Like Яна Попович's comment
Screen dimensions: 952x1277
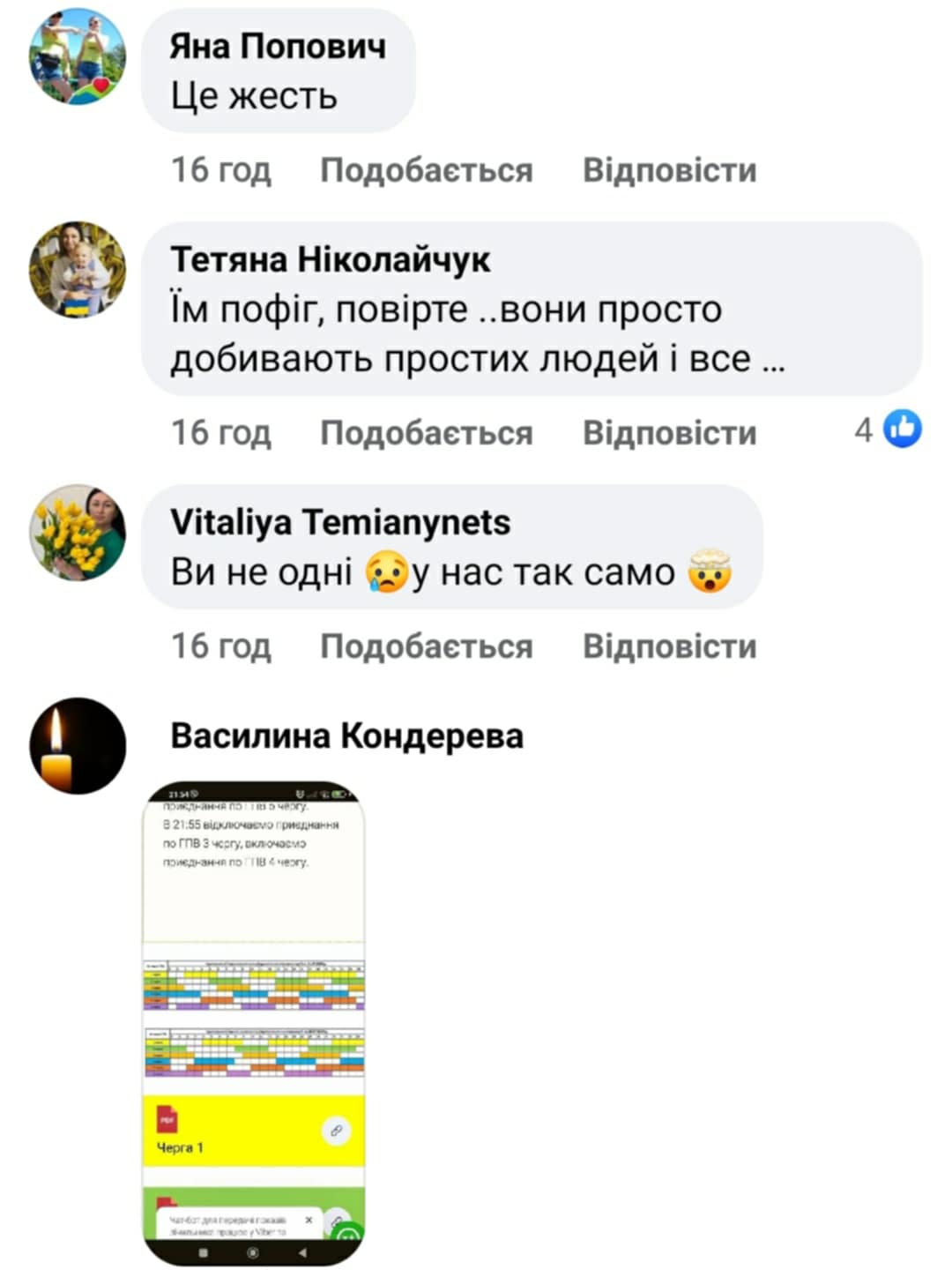coord(426,170)
